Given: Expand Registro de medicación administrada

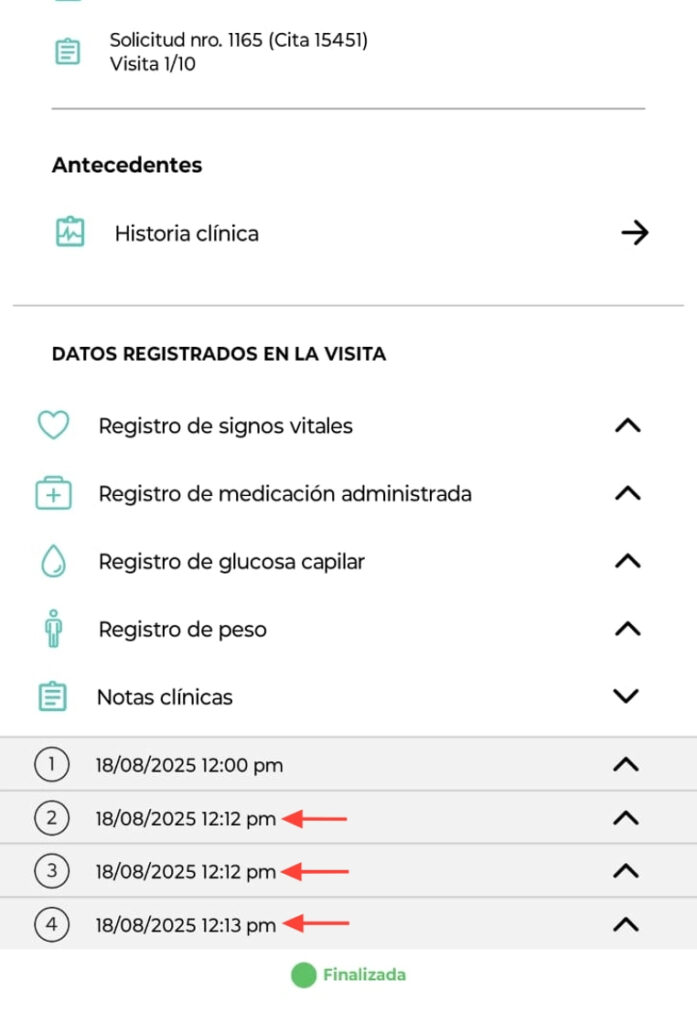Looking at the screenshot, I should [626, 493].
